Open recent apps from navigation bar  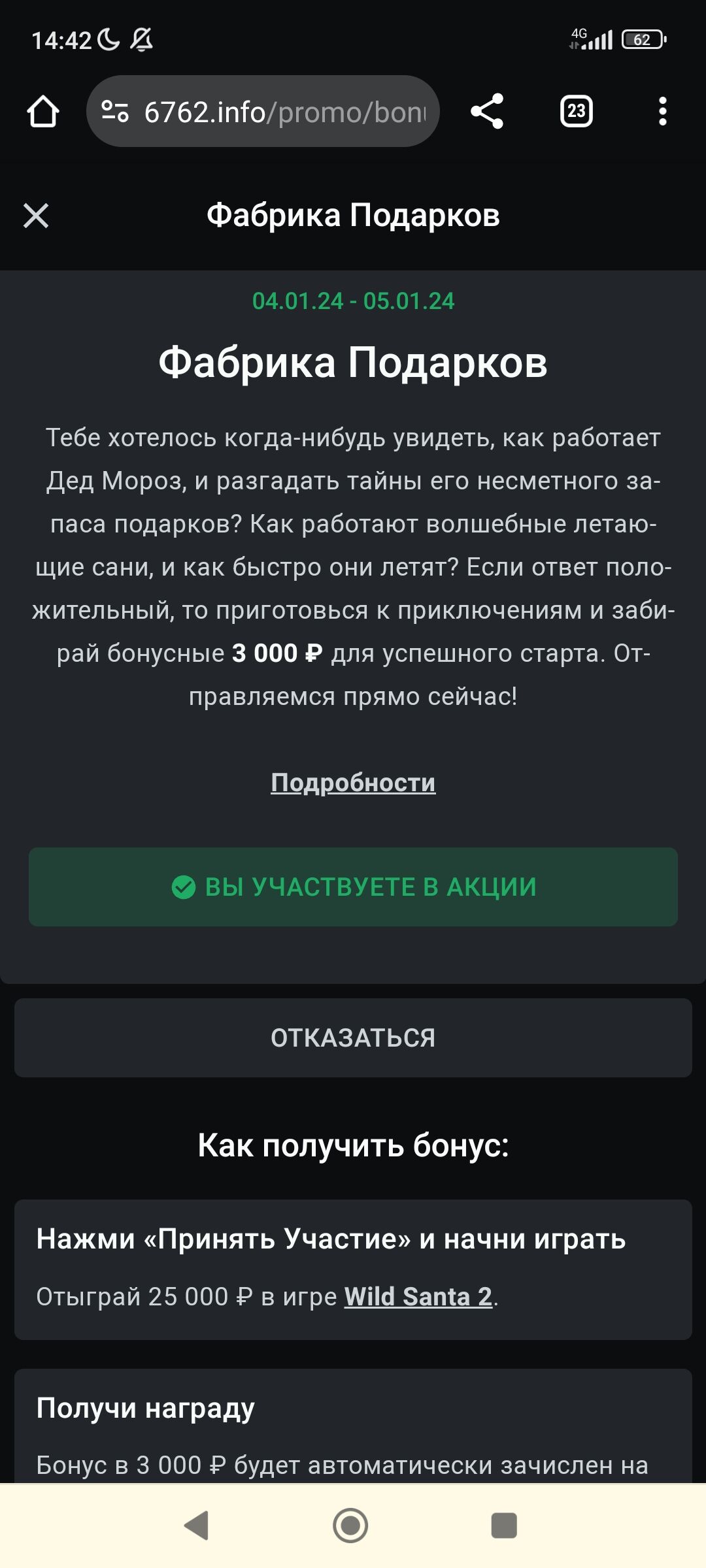pyautogui.click(x=503, y=1526)
